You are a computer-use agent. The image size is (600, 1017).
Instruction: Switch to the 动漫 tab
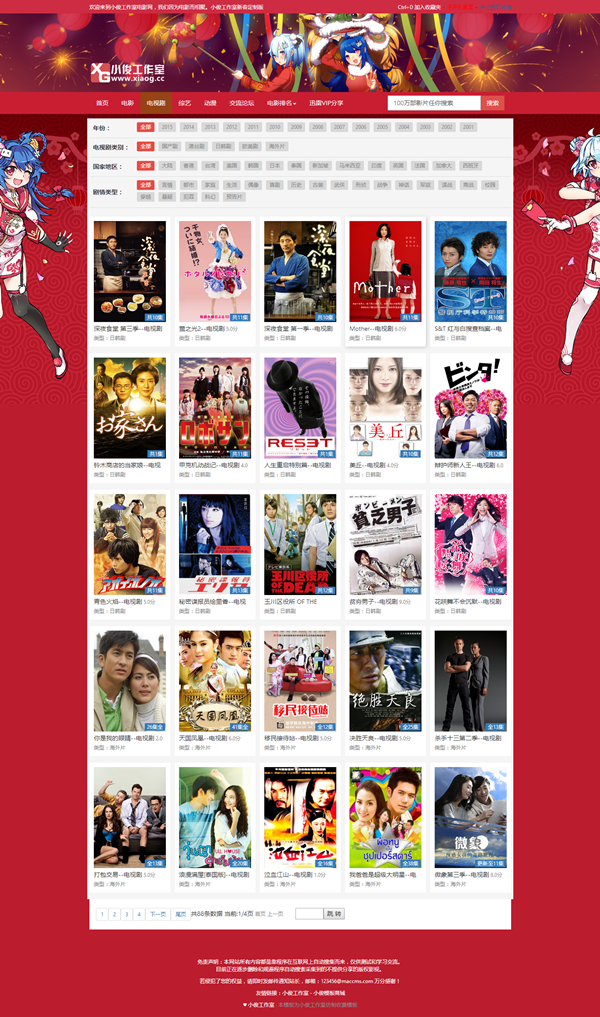coord(210,103)
